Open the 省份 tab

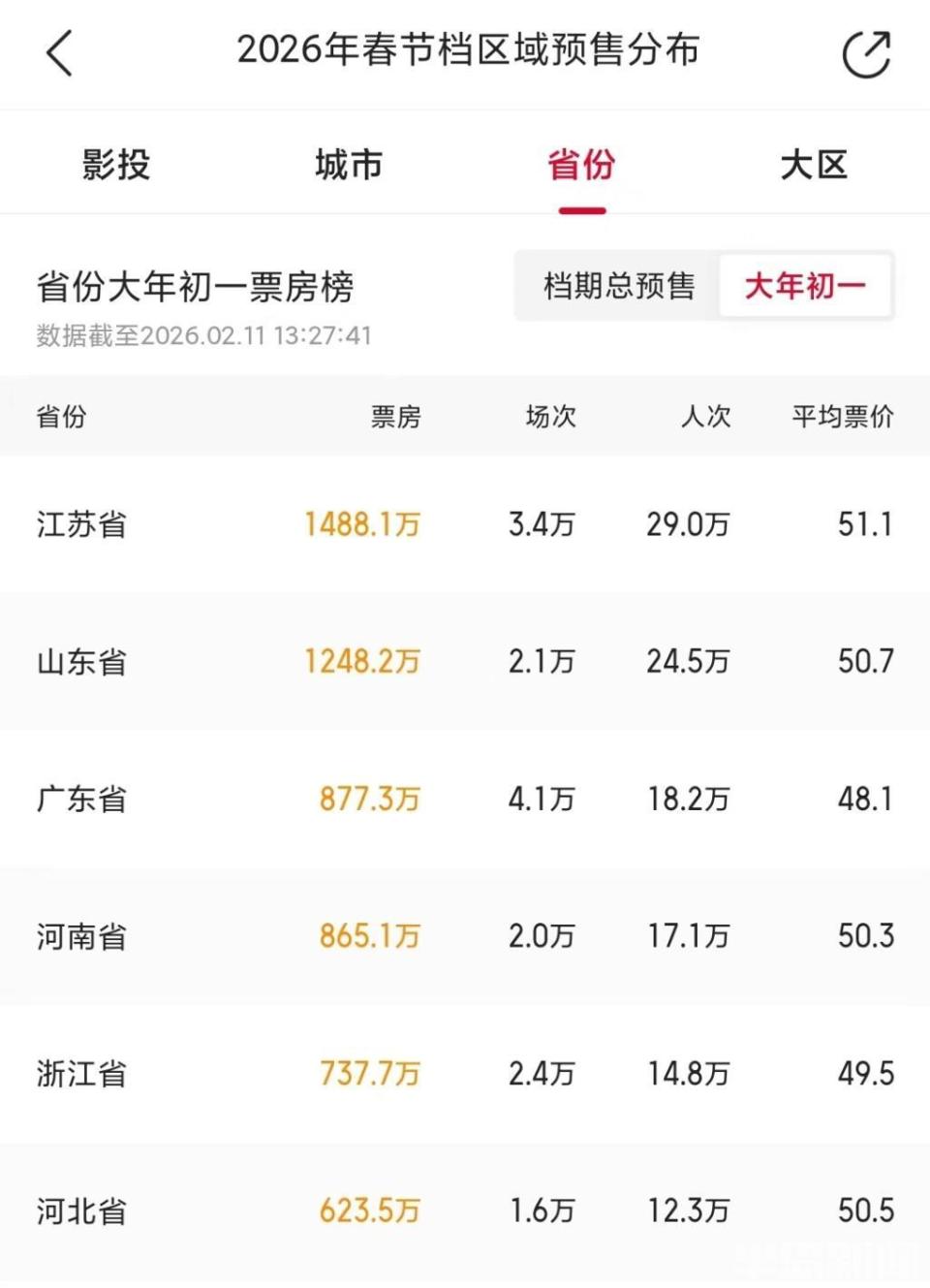(x=581, y=166)
